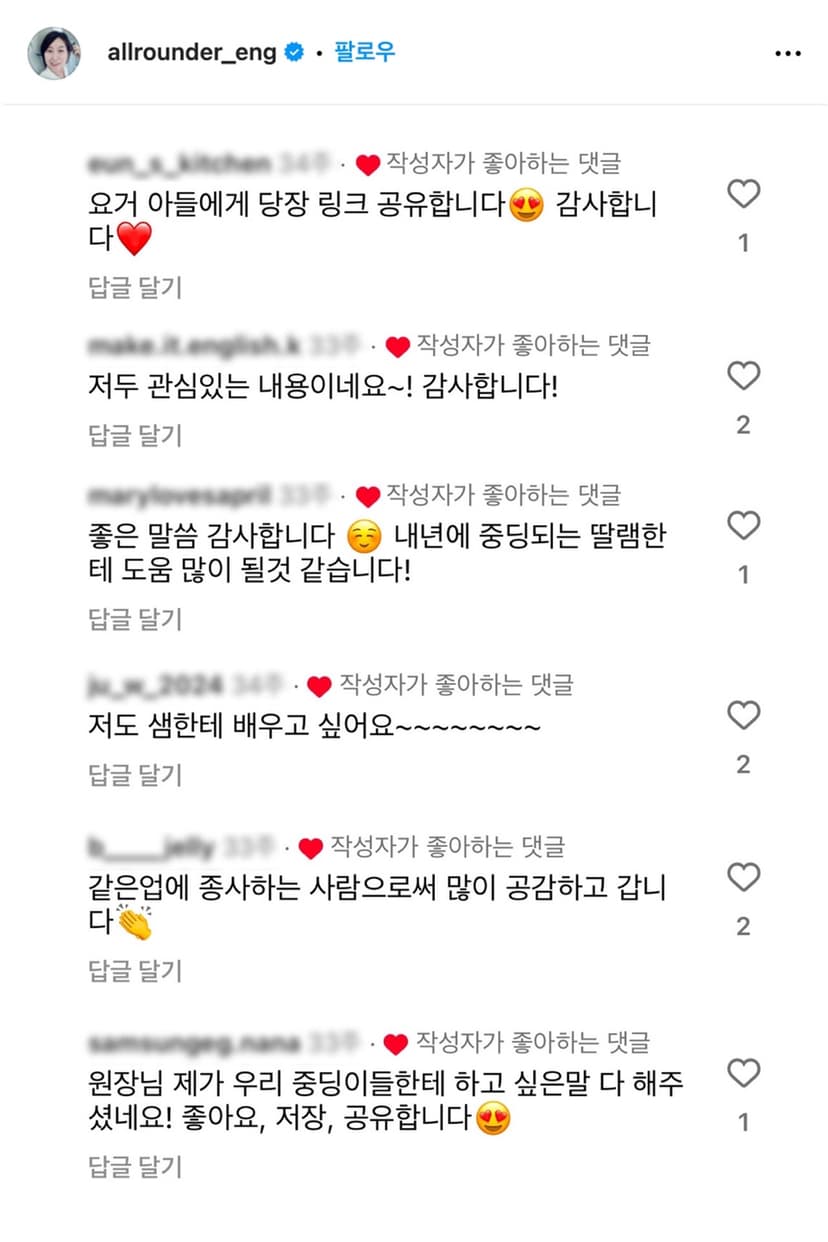Like b____jelly's comment
Viewport: 828px width, 1242px height.
(743, 878)
